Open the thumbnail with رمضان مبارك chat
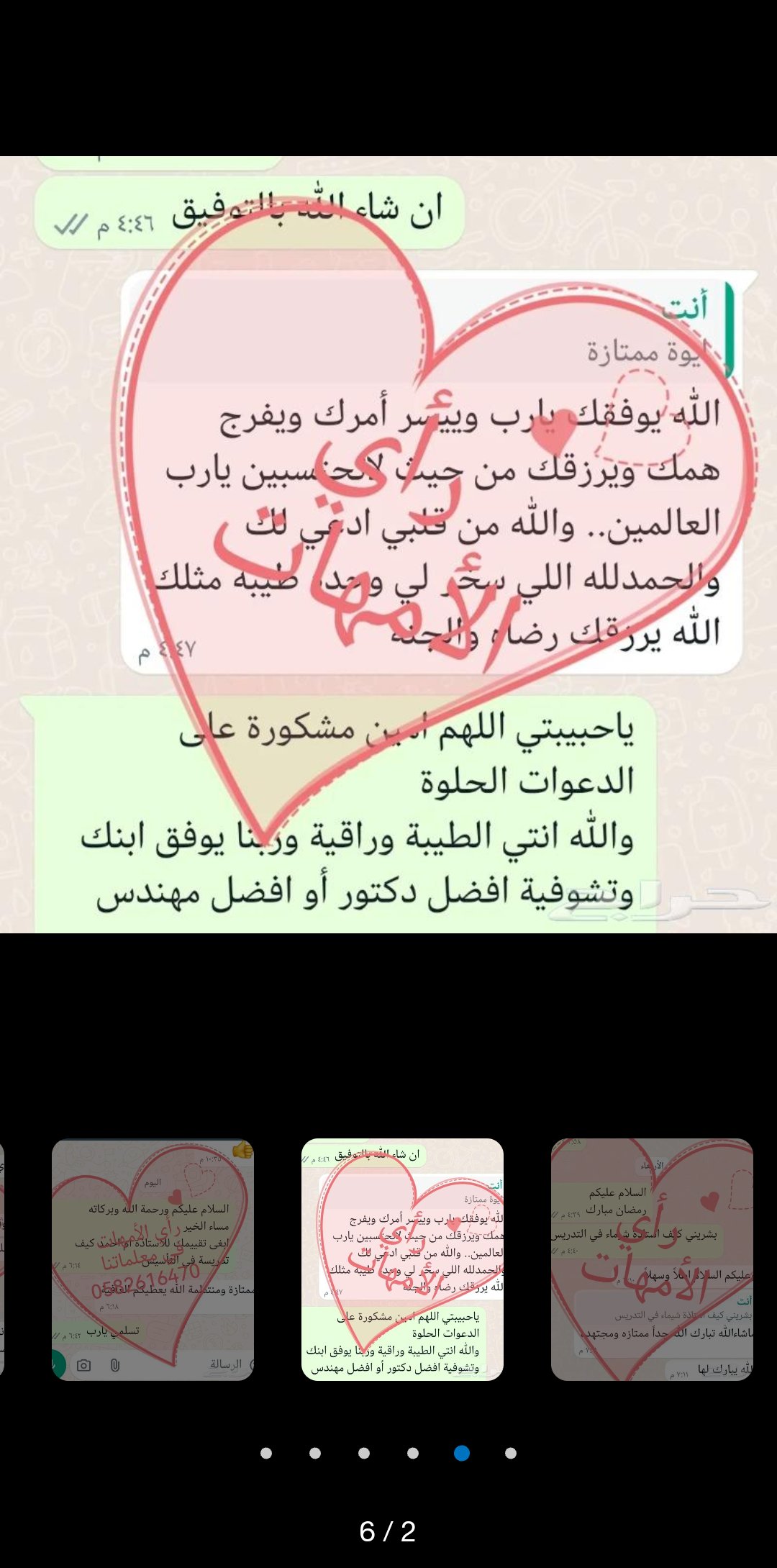The image size is (777, 1568). point(652,1259)
